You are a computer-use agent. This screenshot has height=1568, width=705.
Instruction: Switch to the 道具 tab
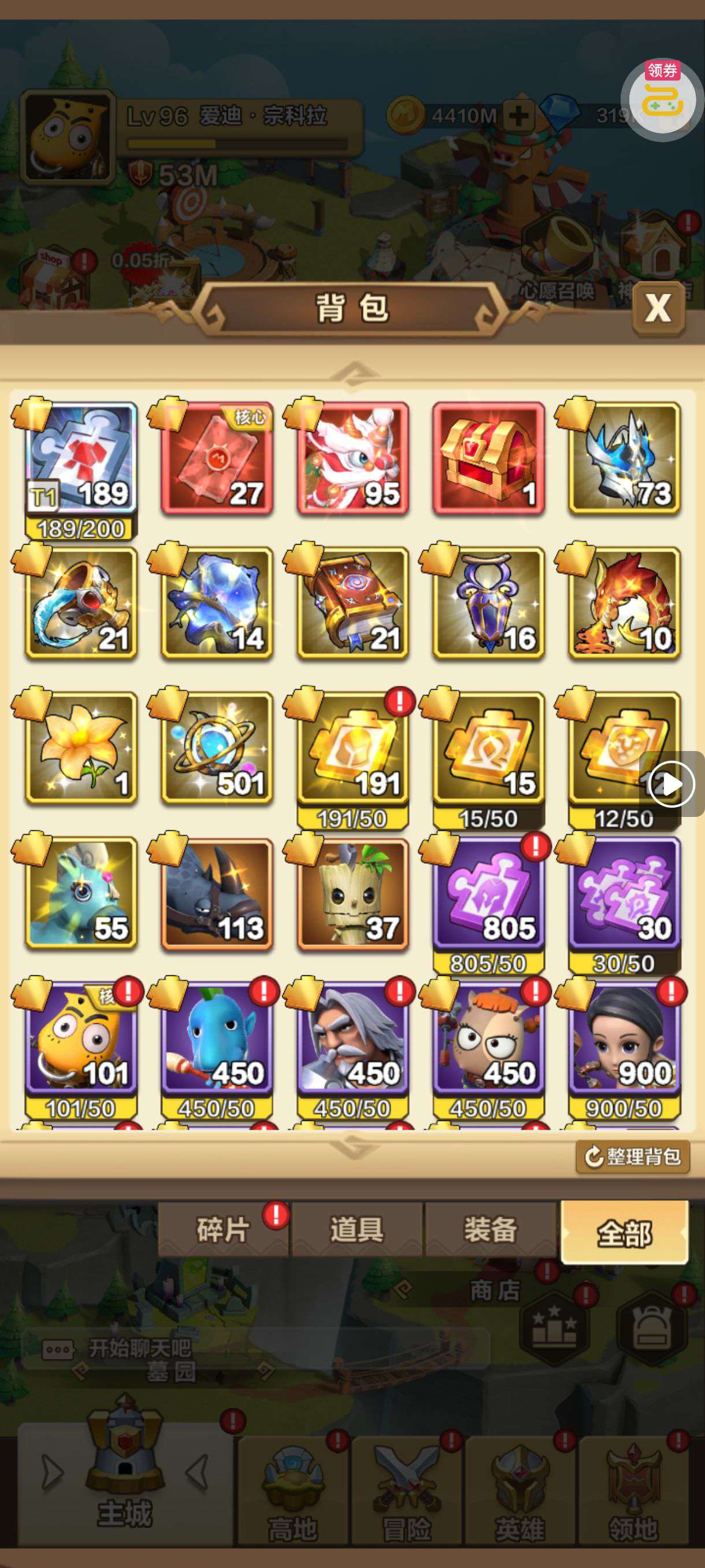click(x=357, y=1229)
